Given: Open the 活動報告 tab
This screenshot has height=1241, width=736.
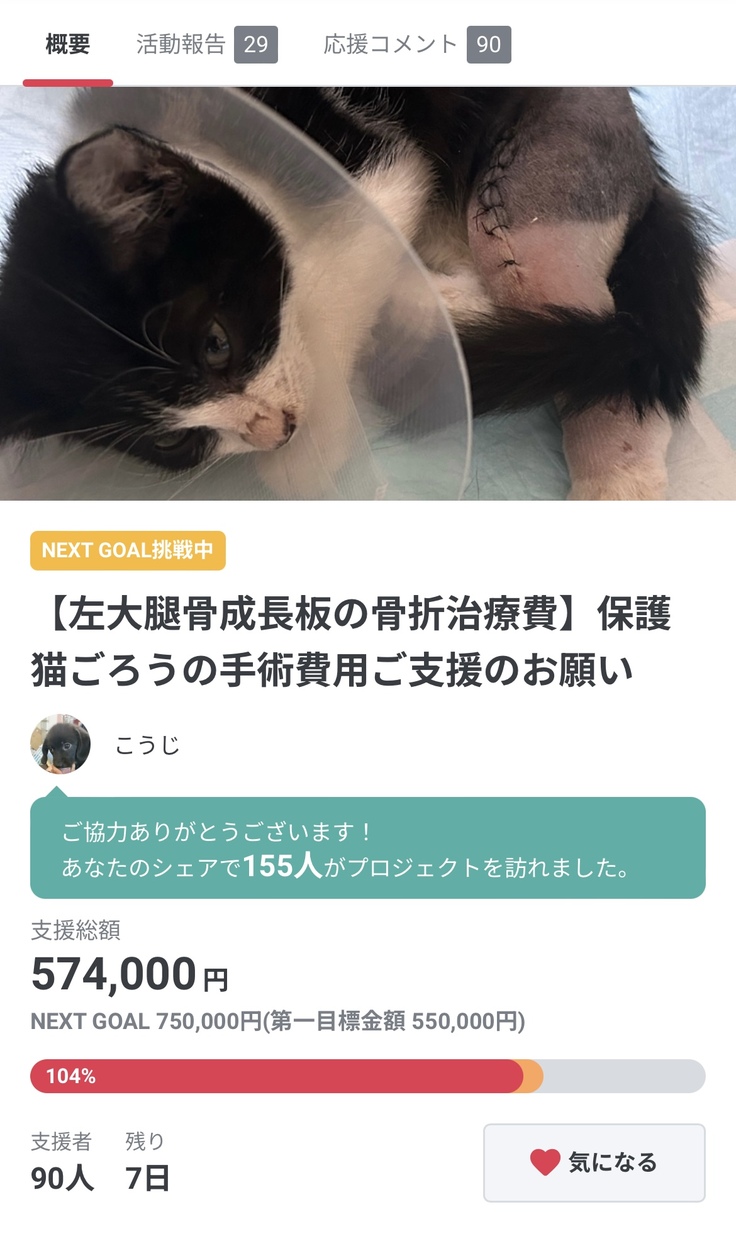Looking at the screenshot, I should pos(206,45).
